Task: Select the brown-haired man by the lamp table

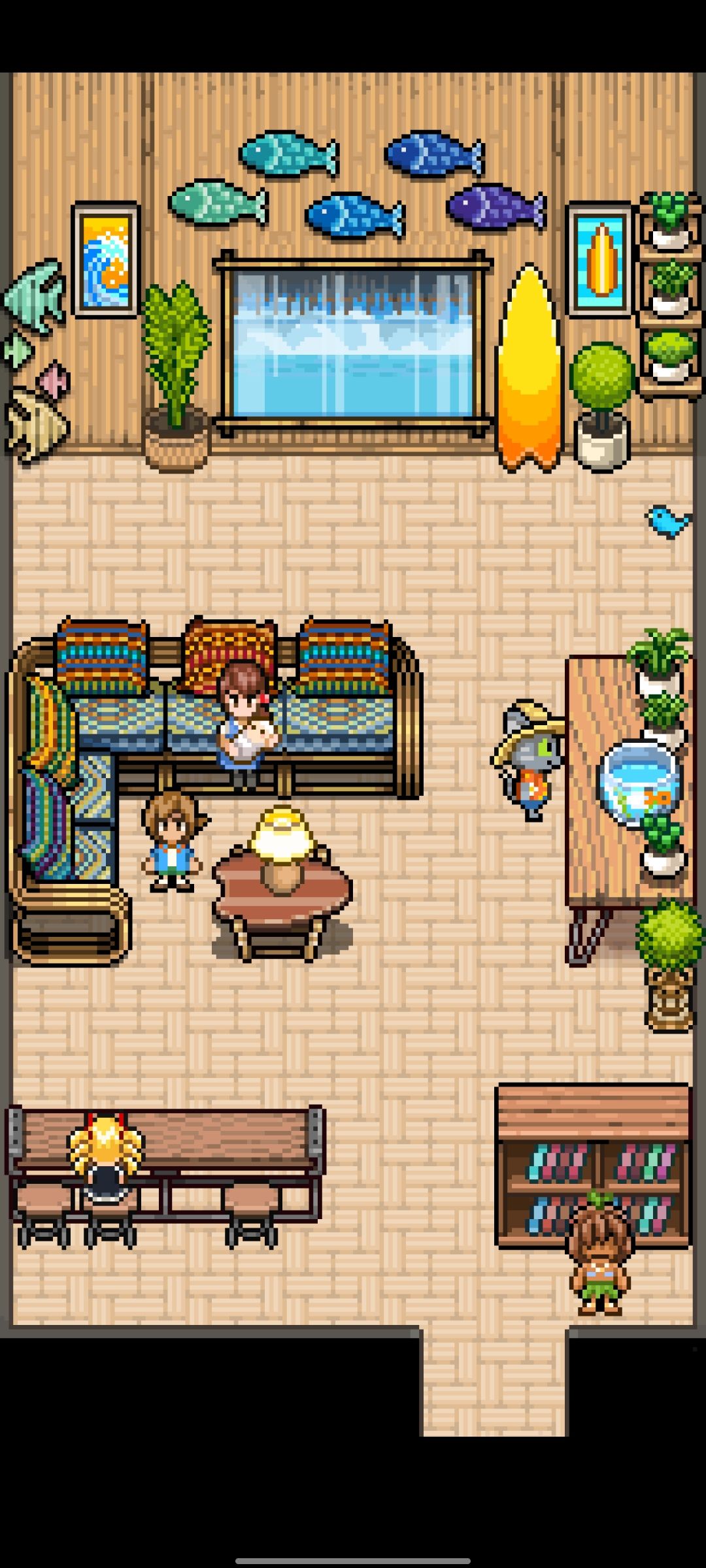Action: tap(173, 841)
